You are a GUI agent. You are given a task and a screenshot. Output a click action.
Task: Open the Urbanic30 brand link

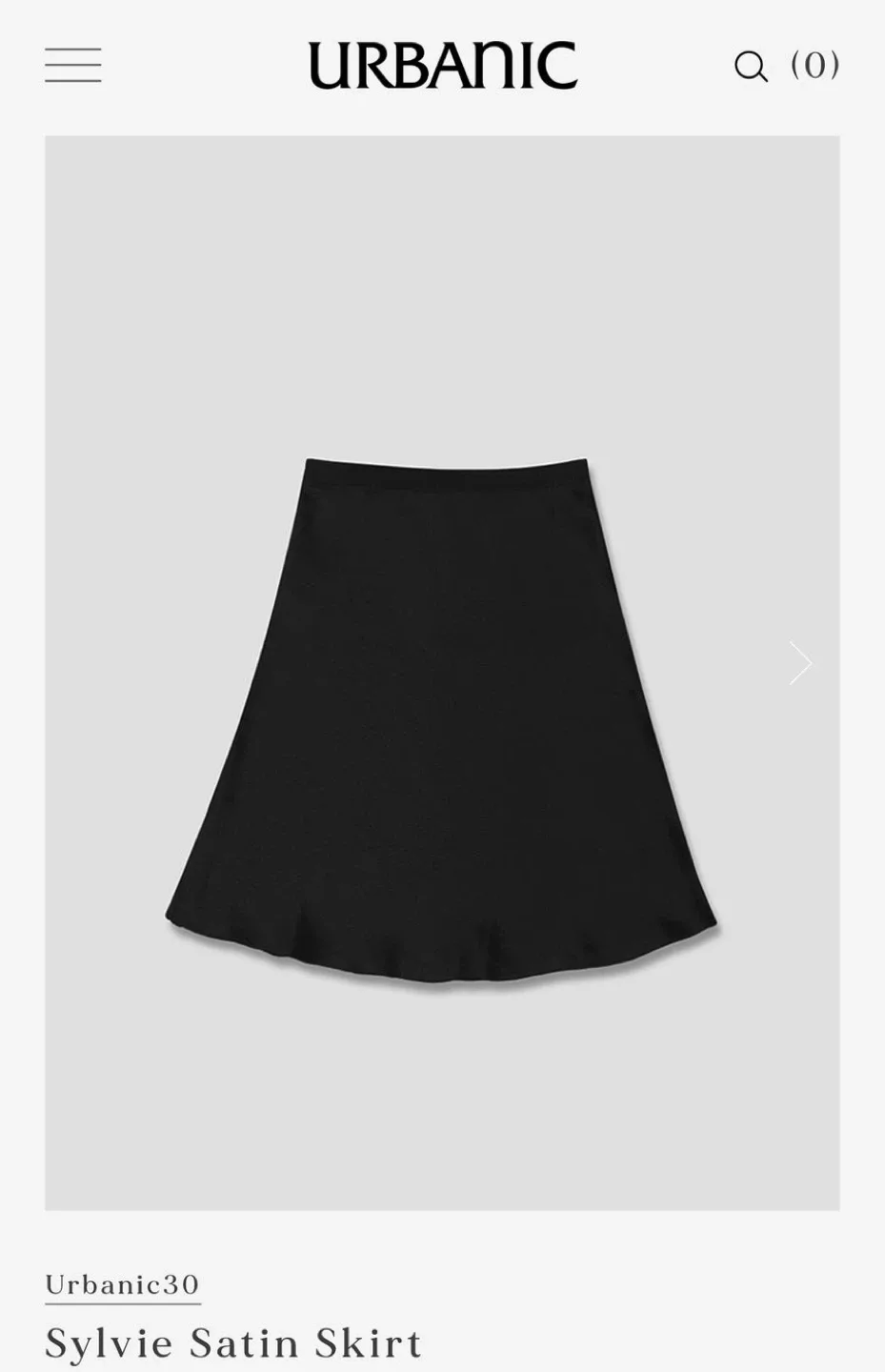[122, 1284]
